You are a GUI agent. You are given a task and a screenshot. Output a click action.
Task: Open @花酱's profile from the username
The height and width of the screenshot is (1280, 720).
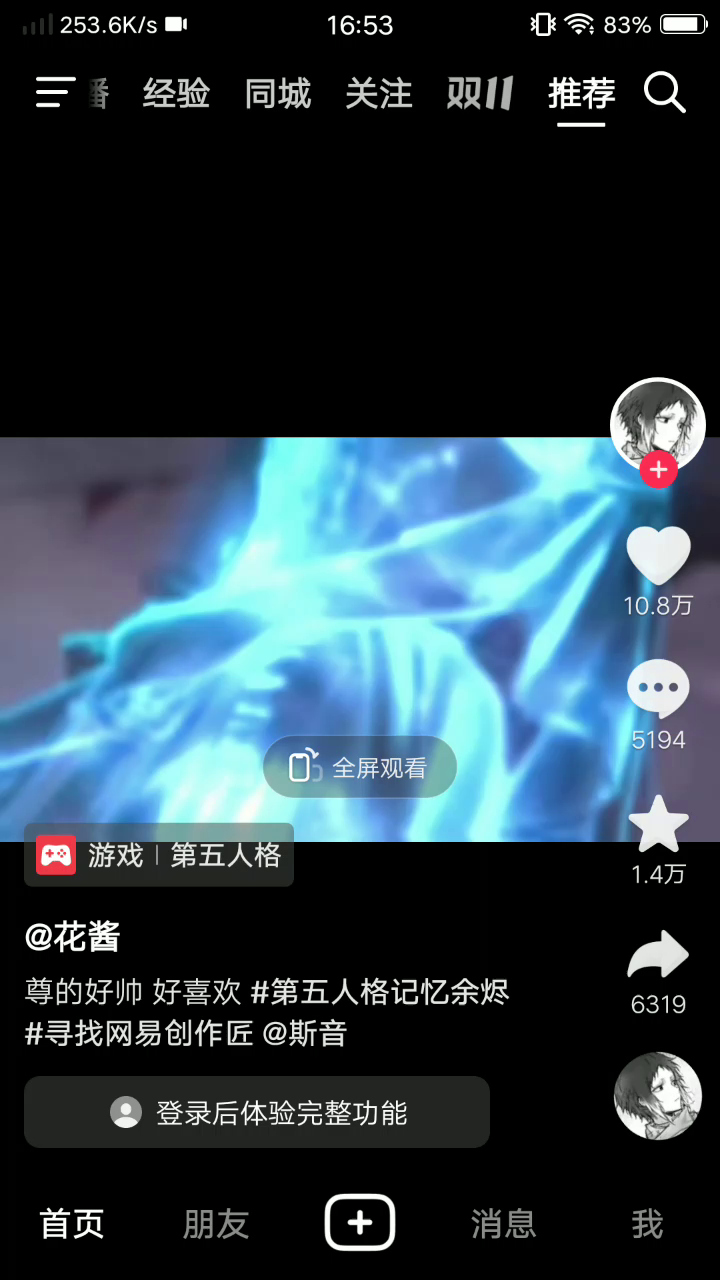point(73,937)
